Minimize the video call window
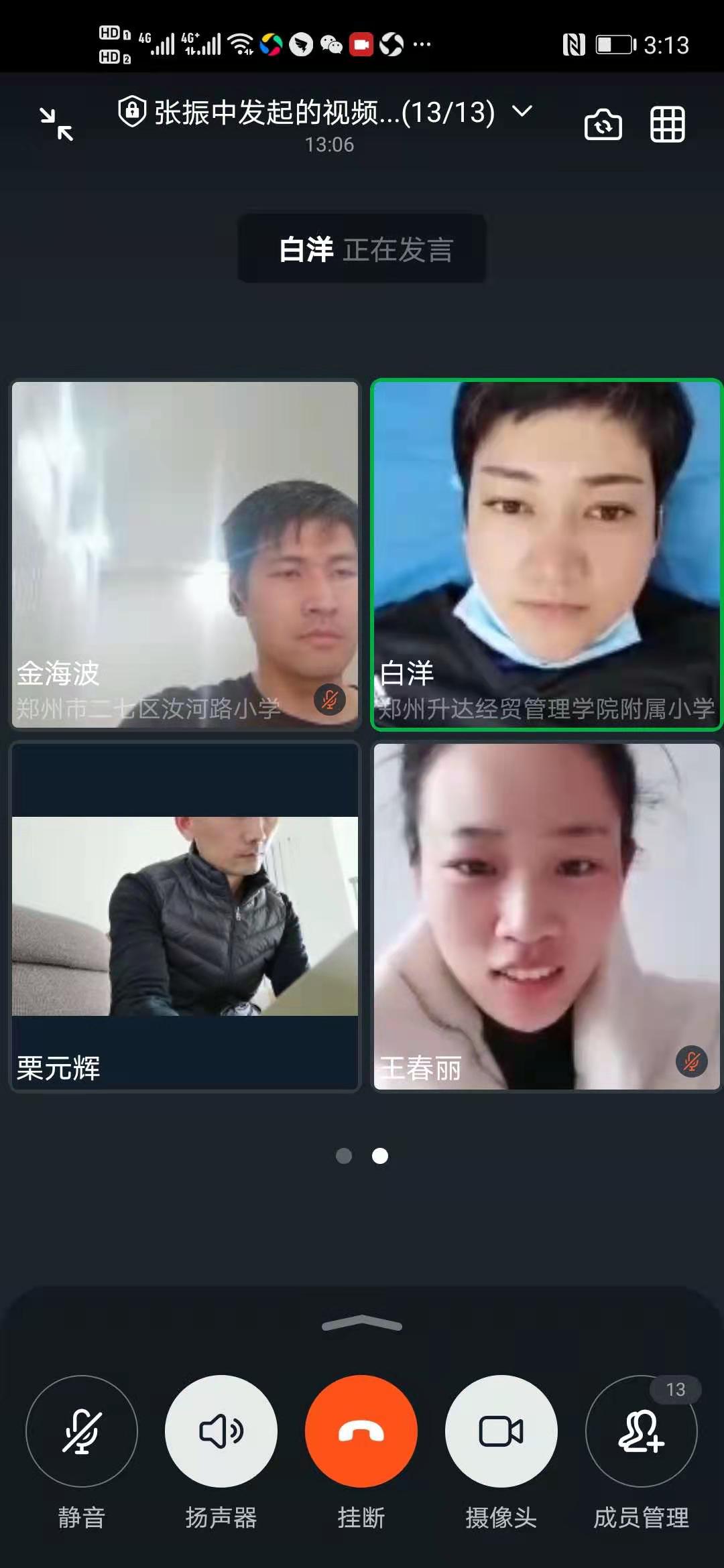Image resolution: width=724 pixels, height=1568 pixels. 56,124
